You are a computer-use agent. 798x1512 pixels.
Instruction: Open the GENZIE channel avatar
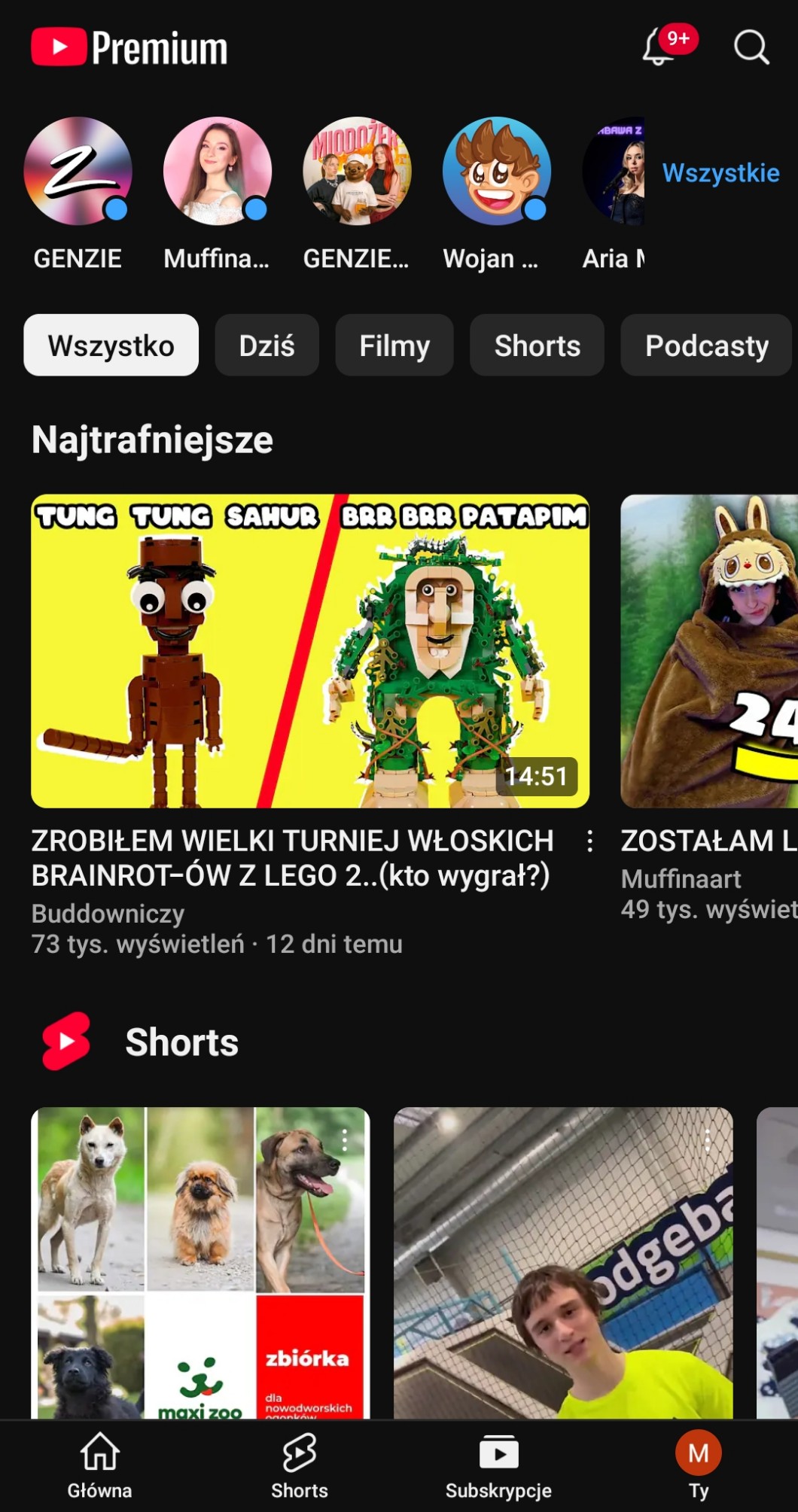pos(78,172)
